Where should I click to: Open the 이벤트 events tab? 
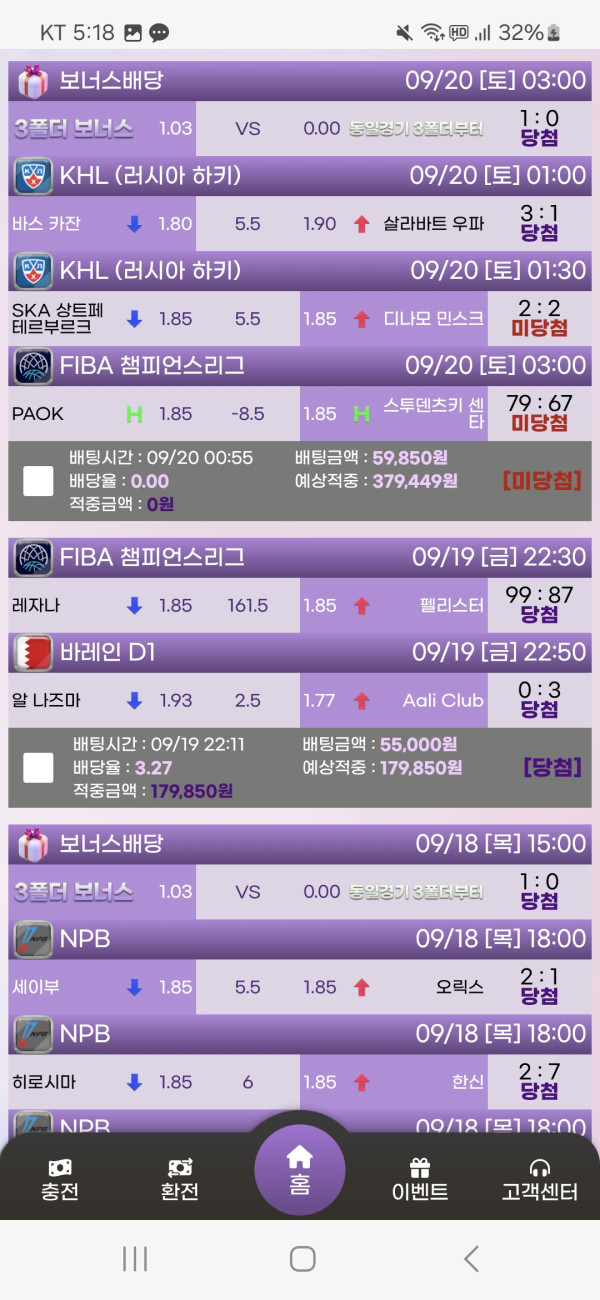[420, 1179]
